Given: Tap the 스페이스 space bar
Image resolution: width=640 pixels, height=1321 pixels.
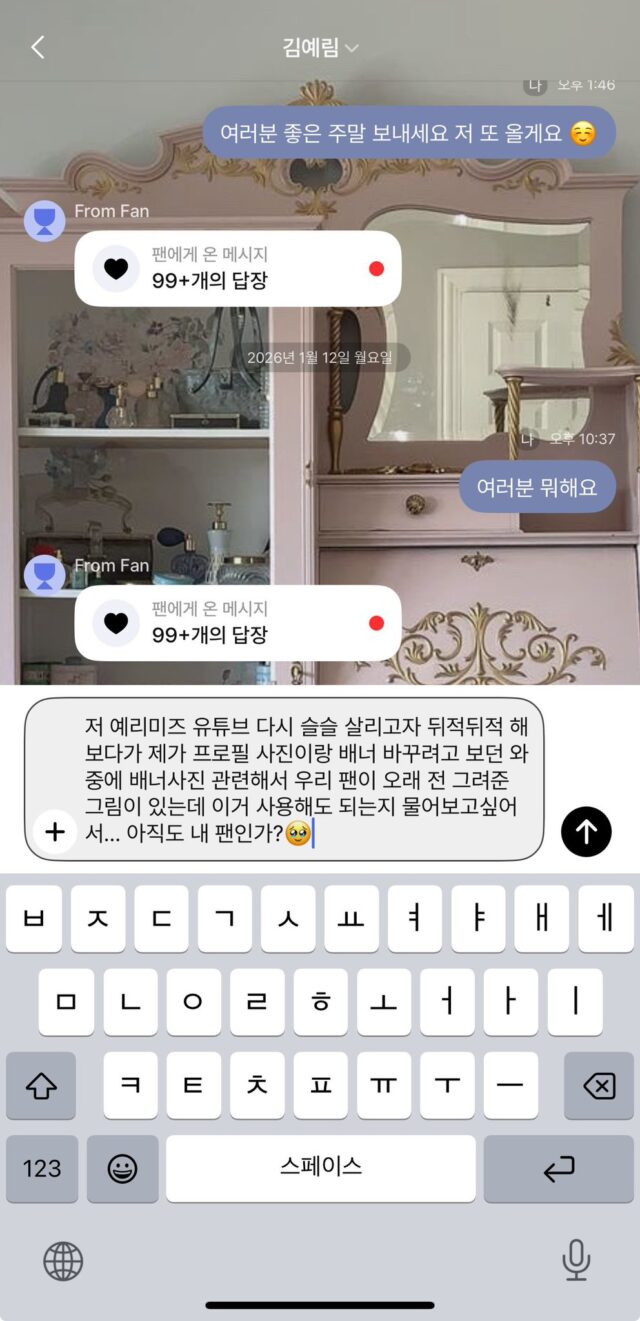Looking at the screenshot, I should click(x=320, y=1168).
